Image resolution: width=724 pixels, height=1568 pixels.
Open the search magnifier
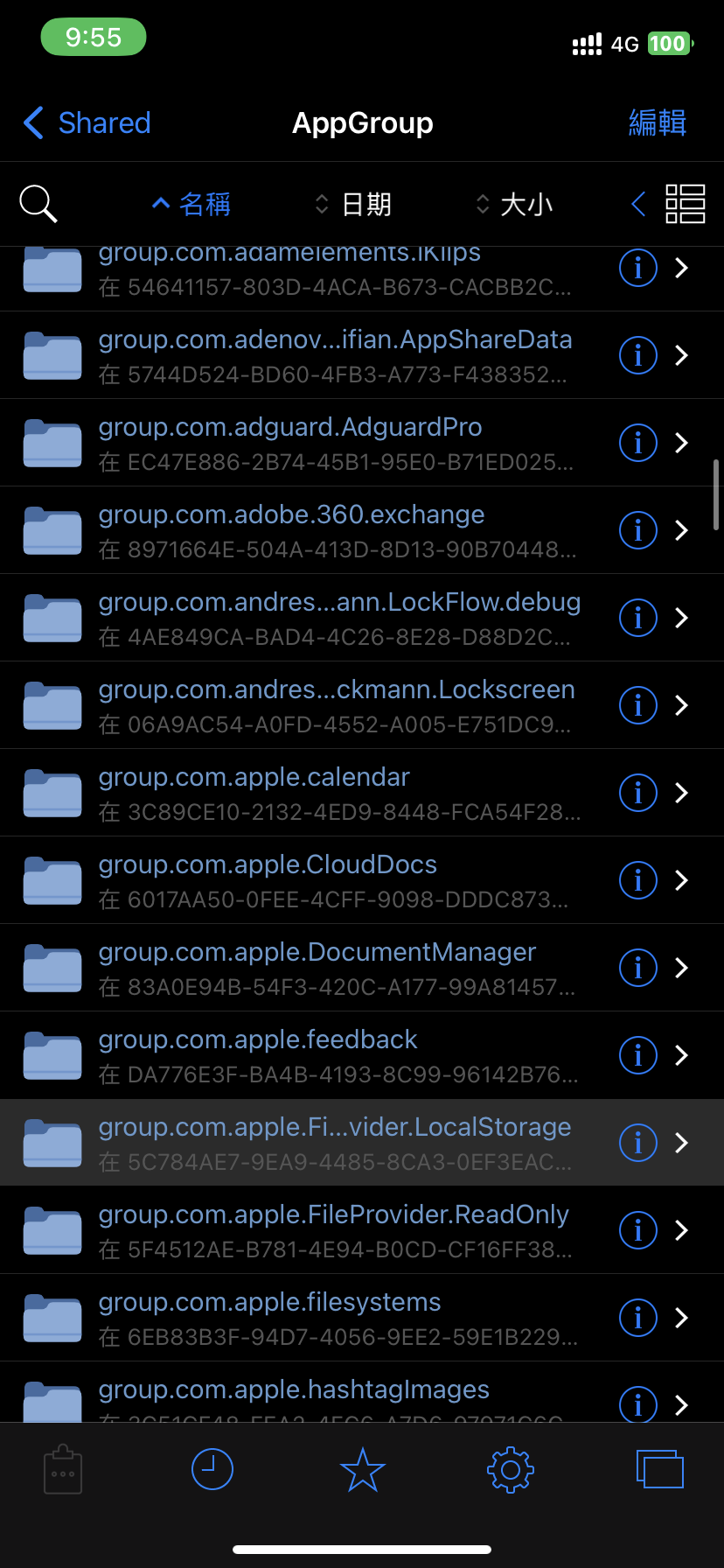(38, 204)
